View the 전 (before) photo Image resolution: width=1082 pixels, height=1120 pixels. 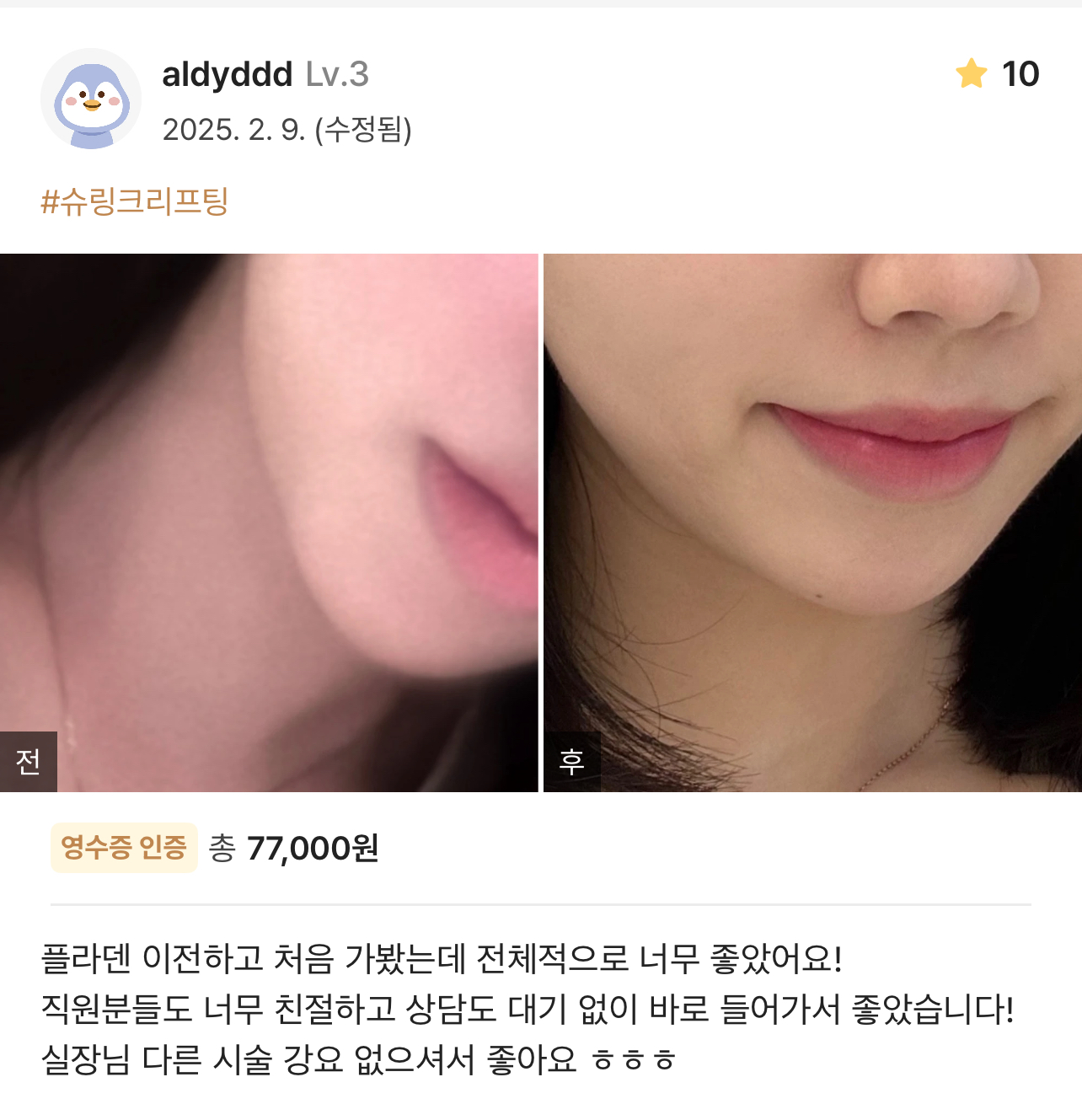pyautogui.click(x=268, y=522)
